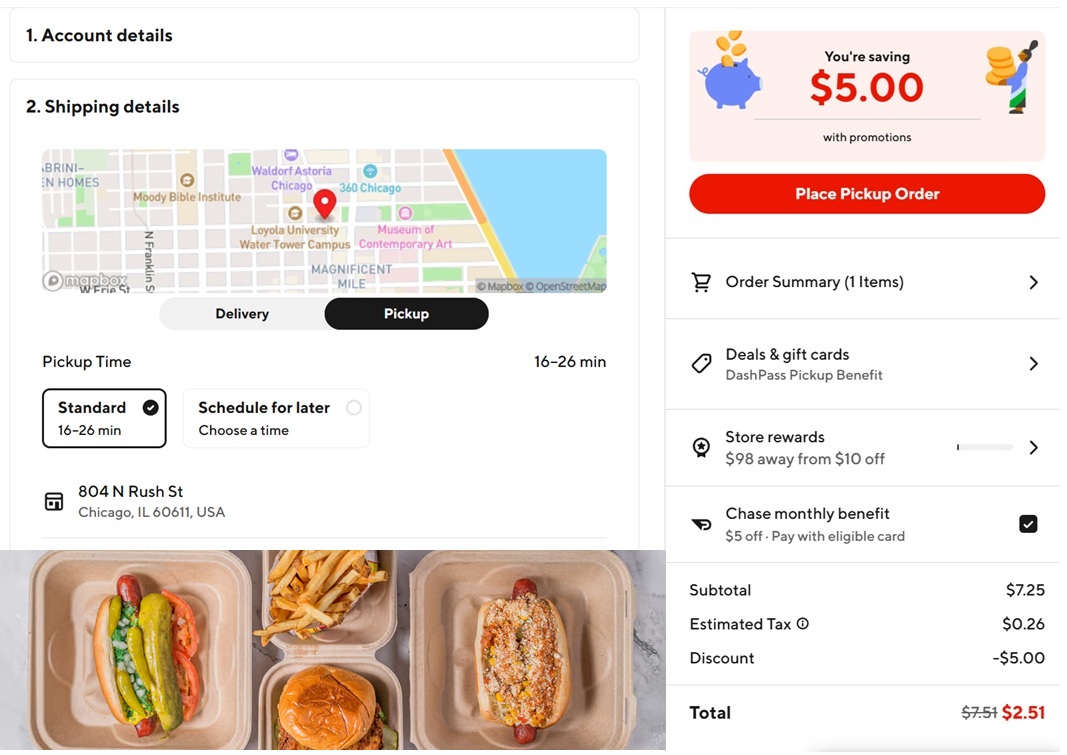Open Deals & gift cards

point(866,364)
